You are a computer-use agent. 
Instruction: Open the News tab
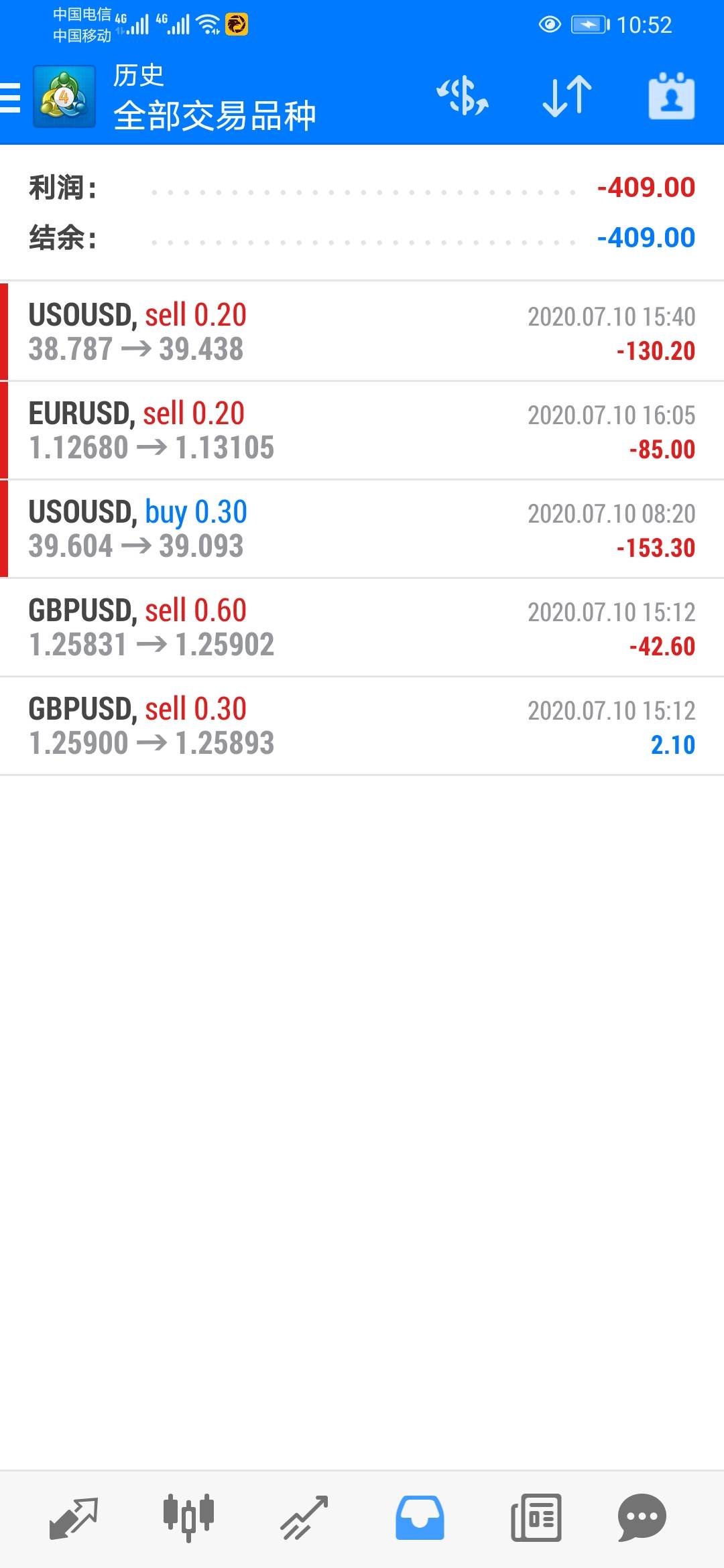point(536,1517)
